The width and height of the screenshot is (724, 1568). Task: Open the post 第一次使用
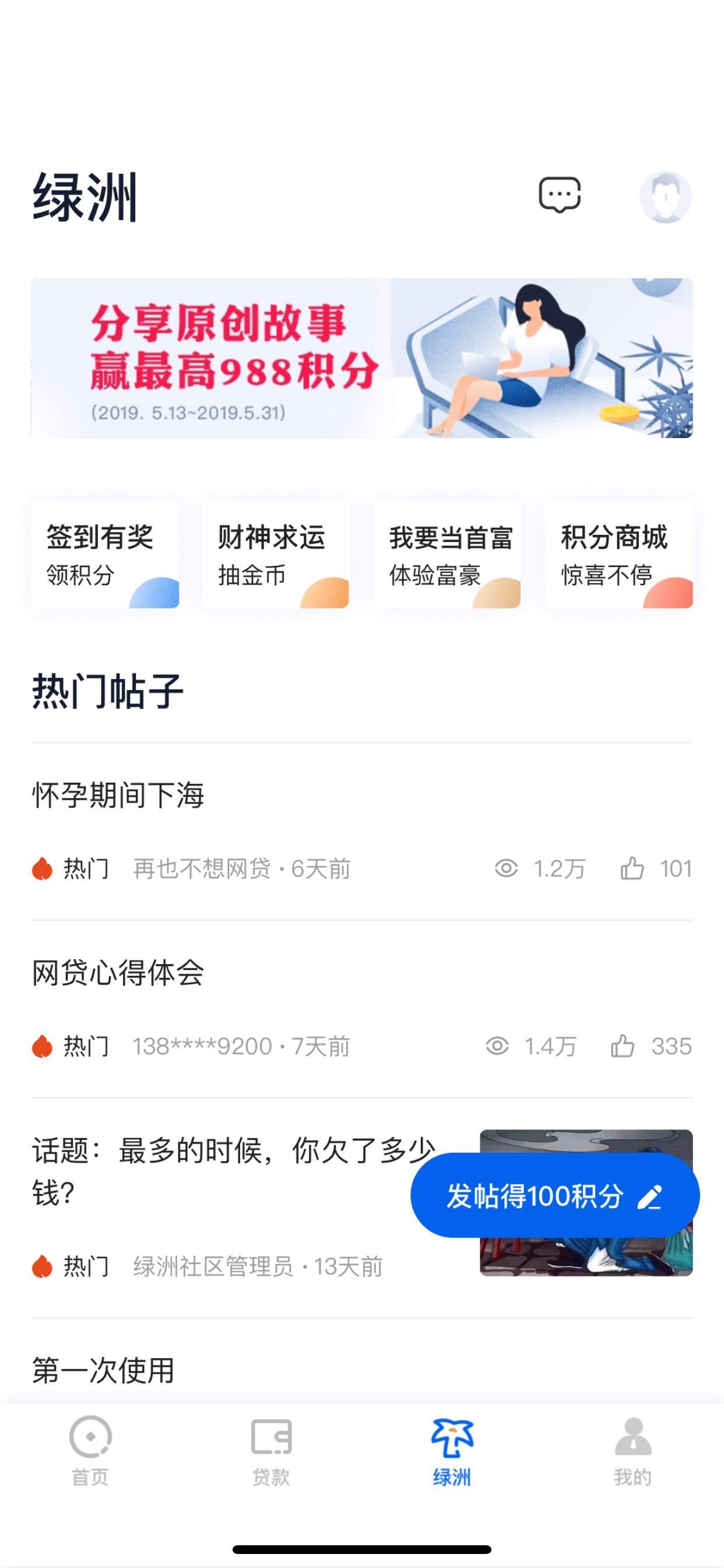(103, 1370)
